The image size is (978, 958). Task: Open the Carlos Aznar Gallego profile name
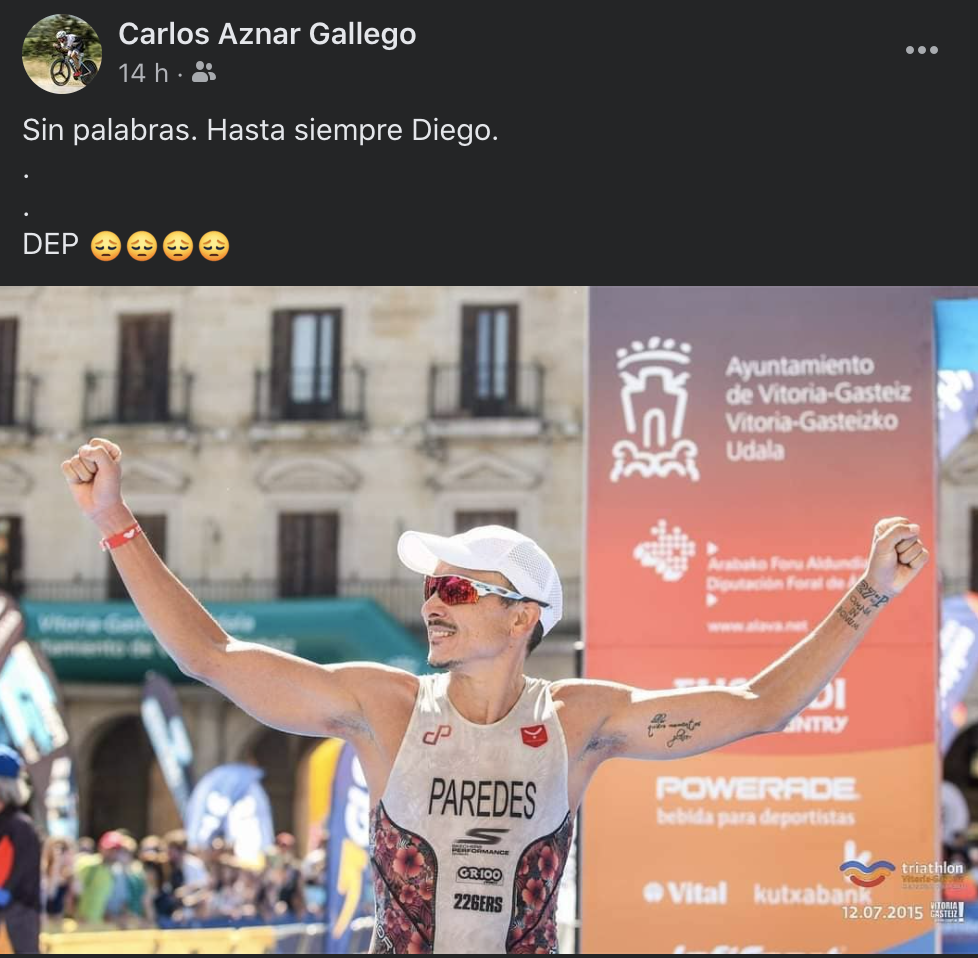pyautogui.click(x=267, y=34)
